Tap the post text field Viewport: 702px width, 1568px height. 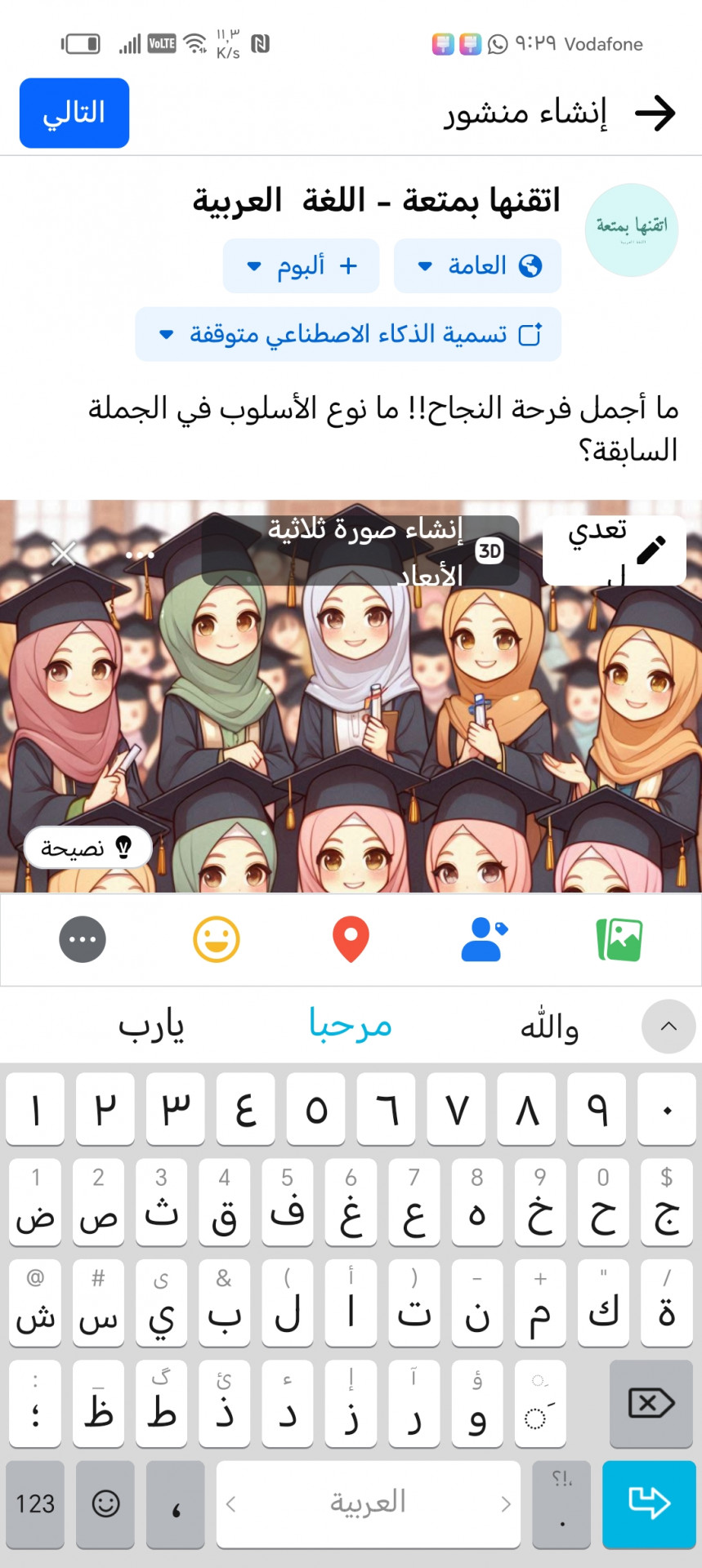point(384,429)
